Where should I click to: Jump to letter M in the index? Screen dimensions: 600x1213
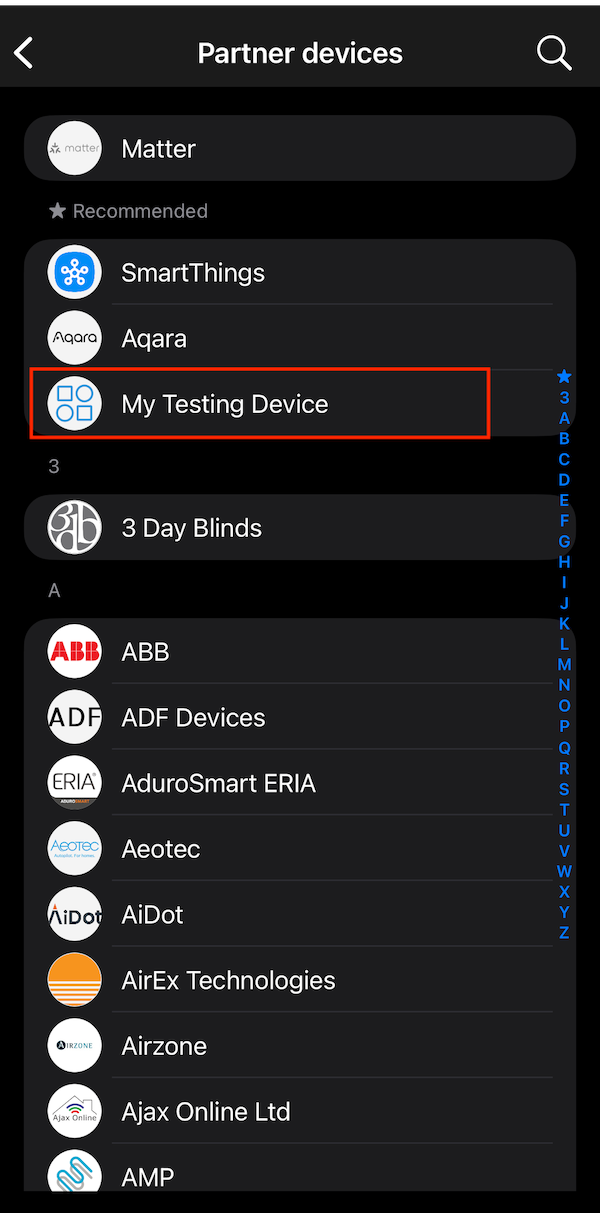[564, 665]
